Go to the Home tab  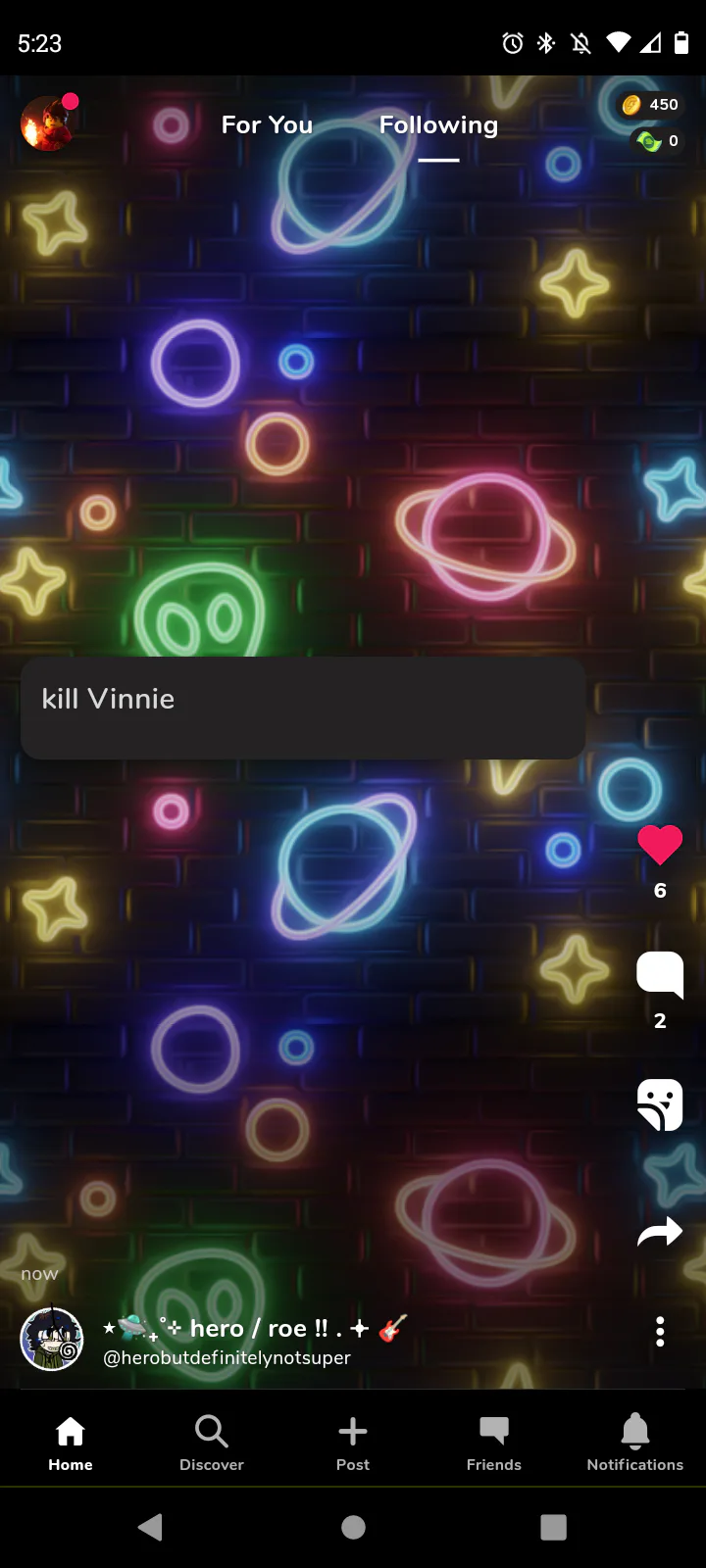point(71,1443)
